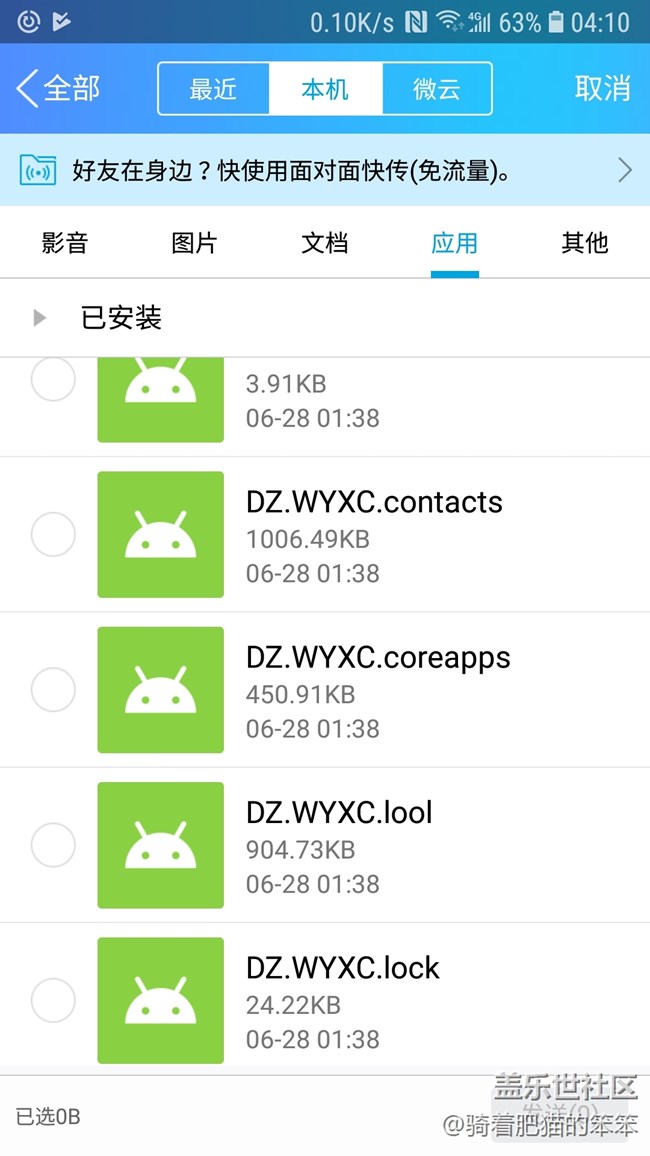Mark DZ.WYXC.lock as selected
This screenshot has height=1156, width=650.
pos(53,1000)
